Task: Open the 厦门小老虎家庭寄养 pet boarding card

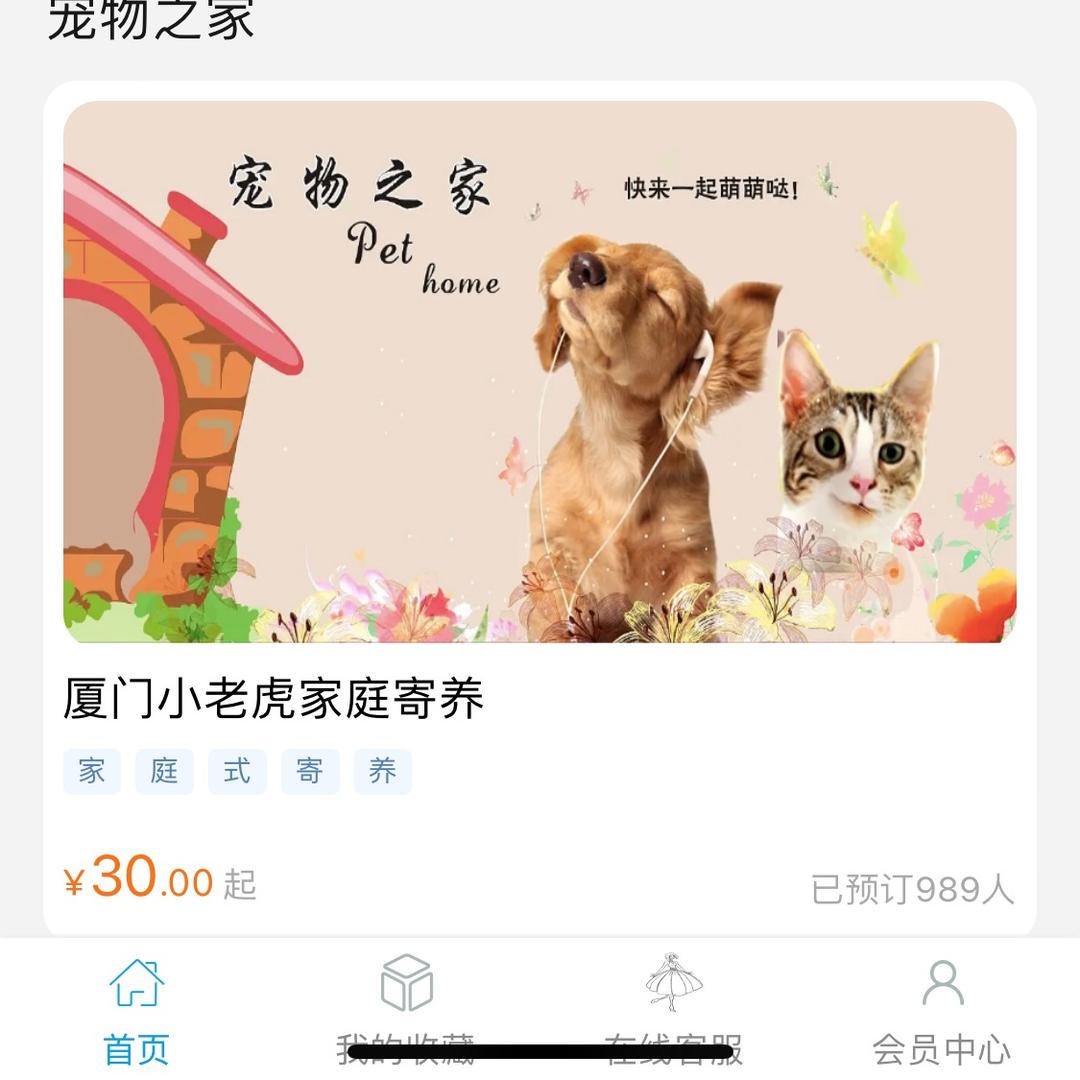Action: [540, 500]
